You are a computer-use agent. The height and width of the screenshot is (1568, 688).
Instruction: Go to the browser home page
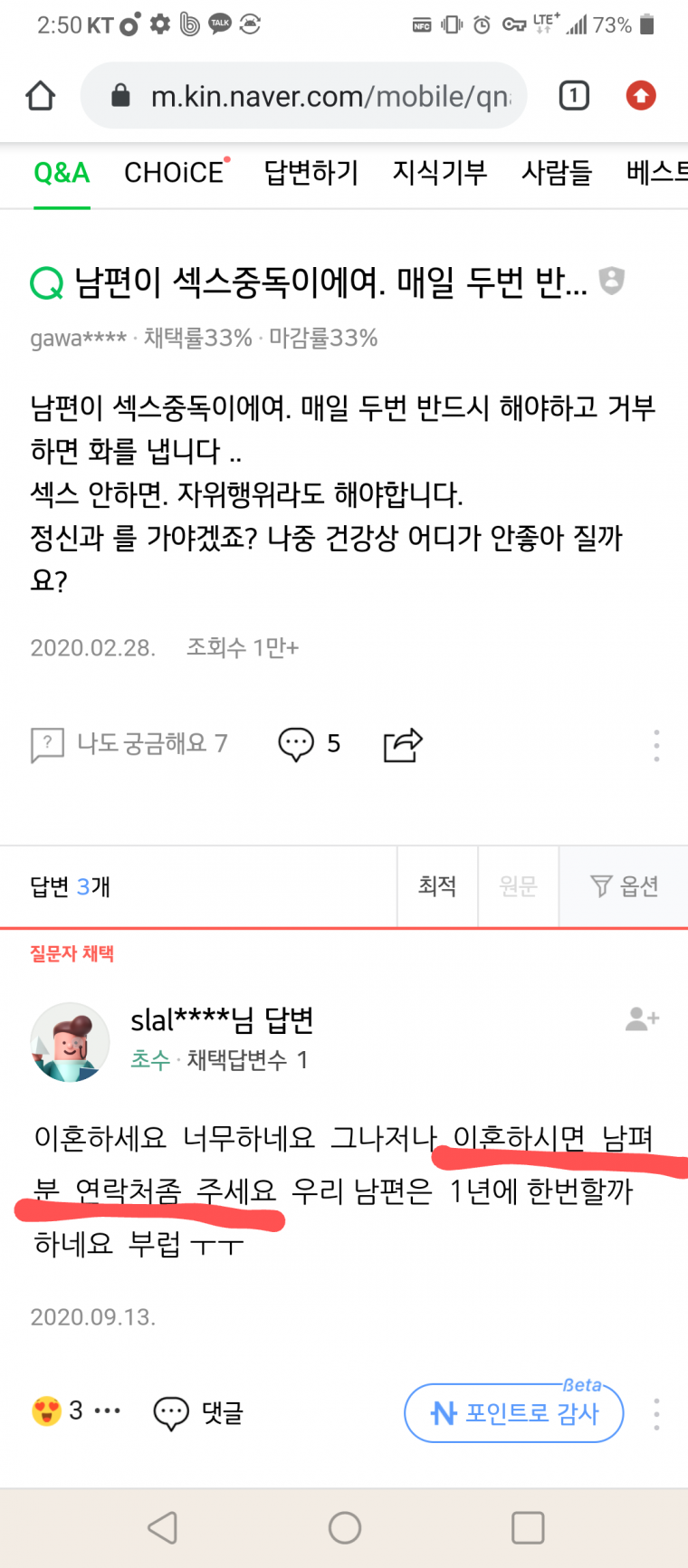[x=41, y=96]
